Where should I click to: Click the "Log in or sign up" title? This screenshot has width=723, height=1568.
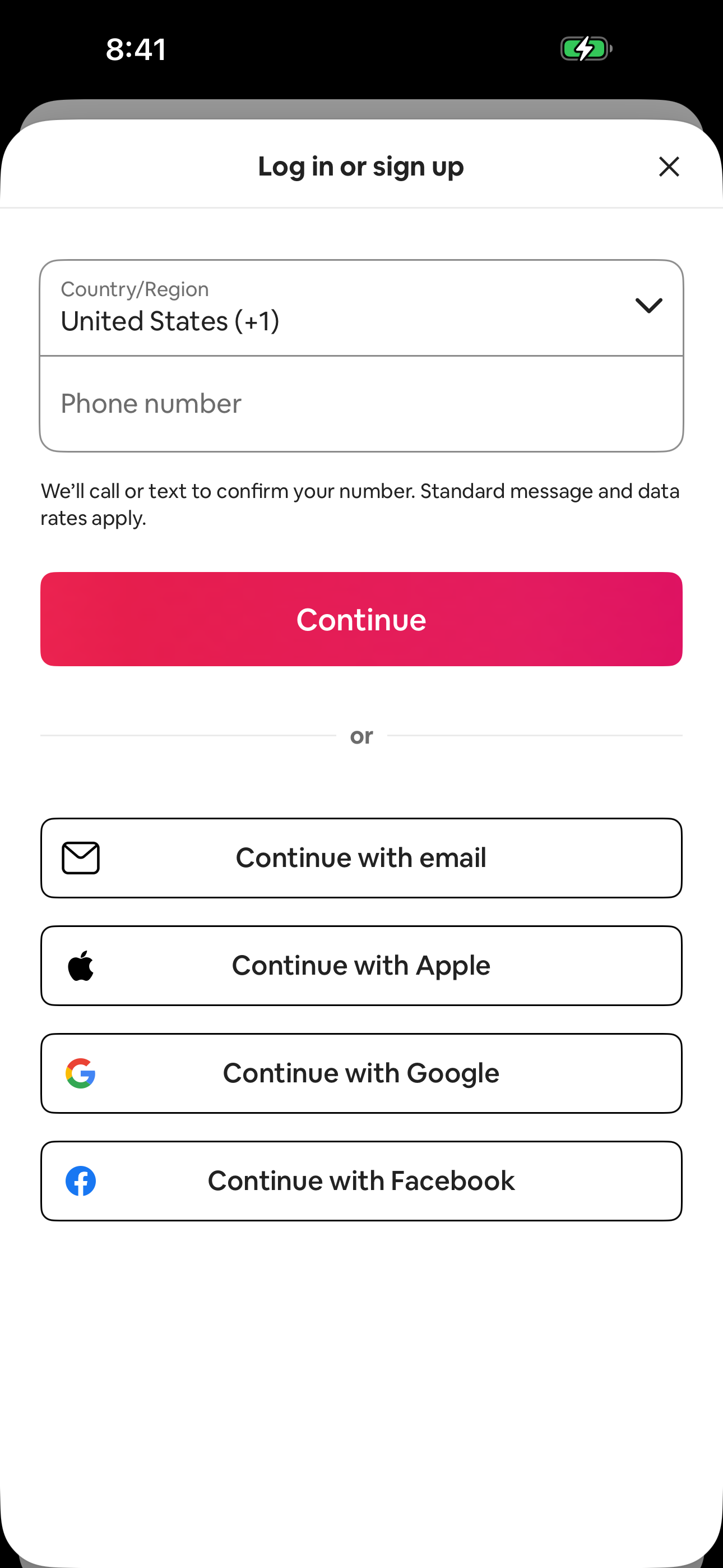[361, 165]
